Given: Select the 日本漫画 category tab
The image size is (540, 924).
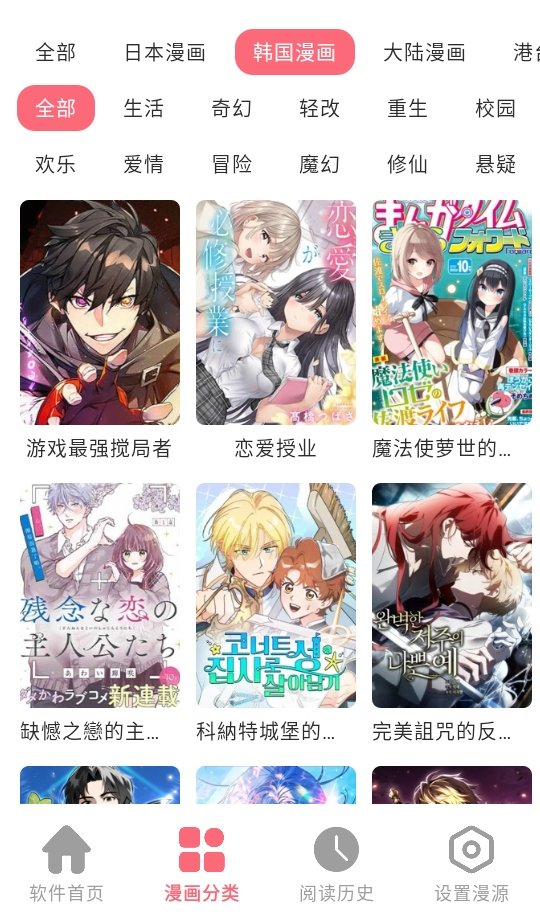Looking at the screenshot, I should tap(165, 52).
